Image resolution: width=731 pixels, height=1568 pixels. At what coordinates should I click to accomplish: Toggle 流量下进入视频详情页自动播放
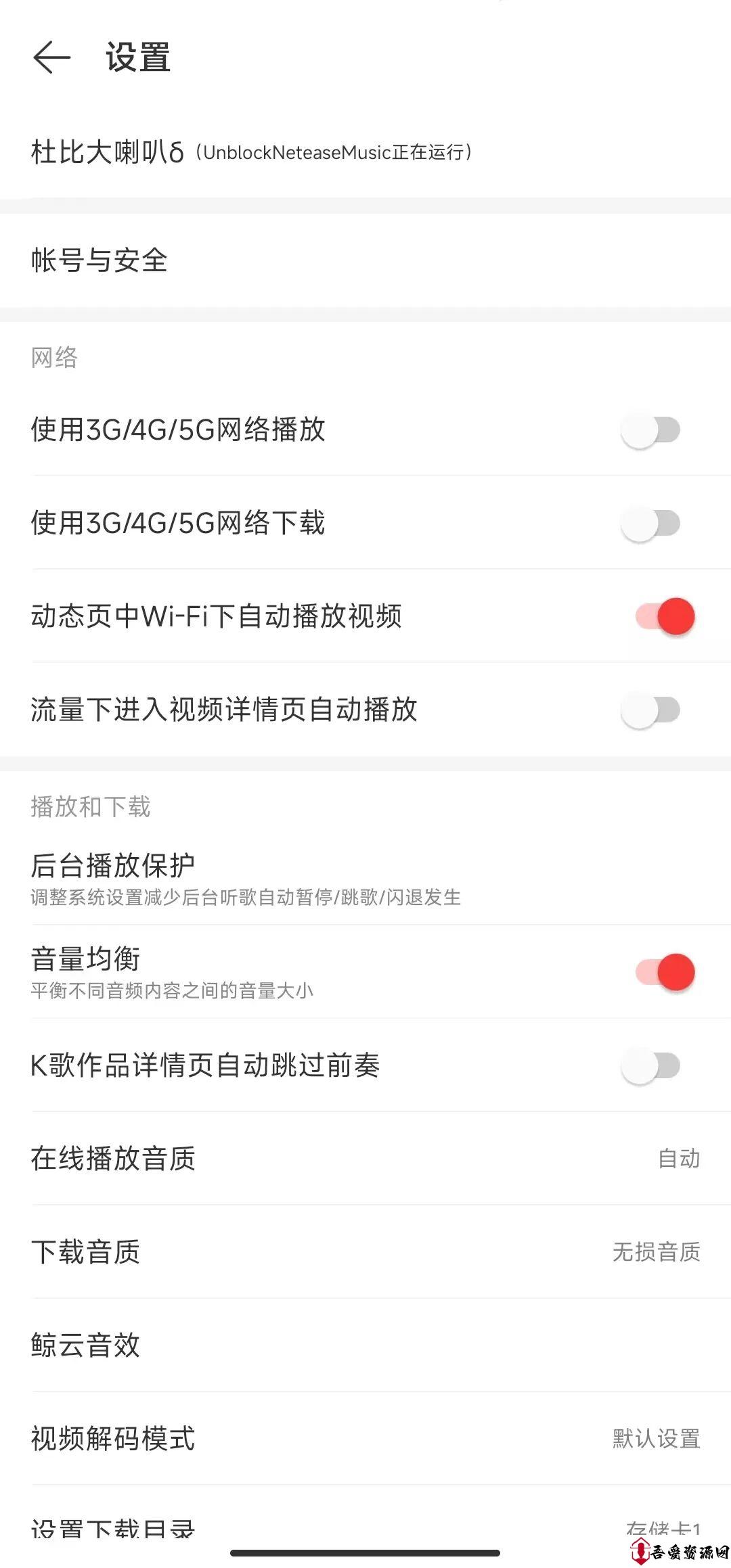point(650,710)
